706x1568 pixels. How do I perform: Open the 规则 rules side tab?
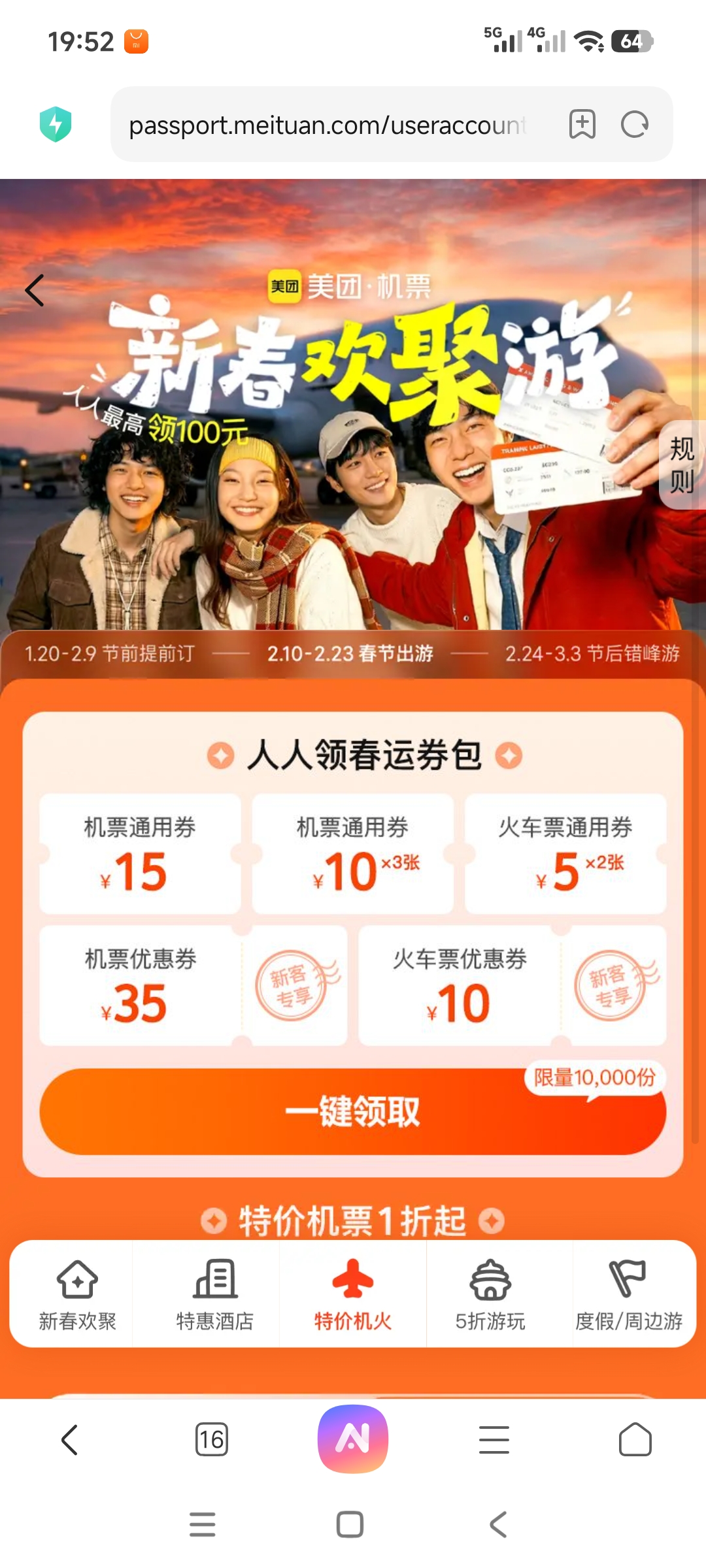click(x=682, y=465)
